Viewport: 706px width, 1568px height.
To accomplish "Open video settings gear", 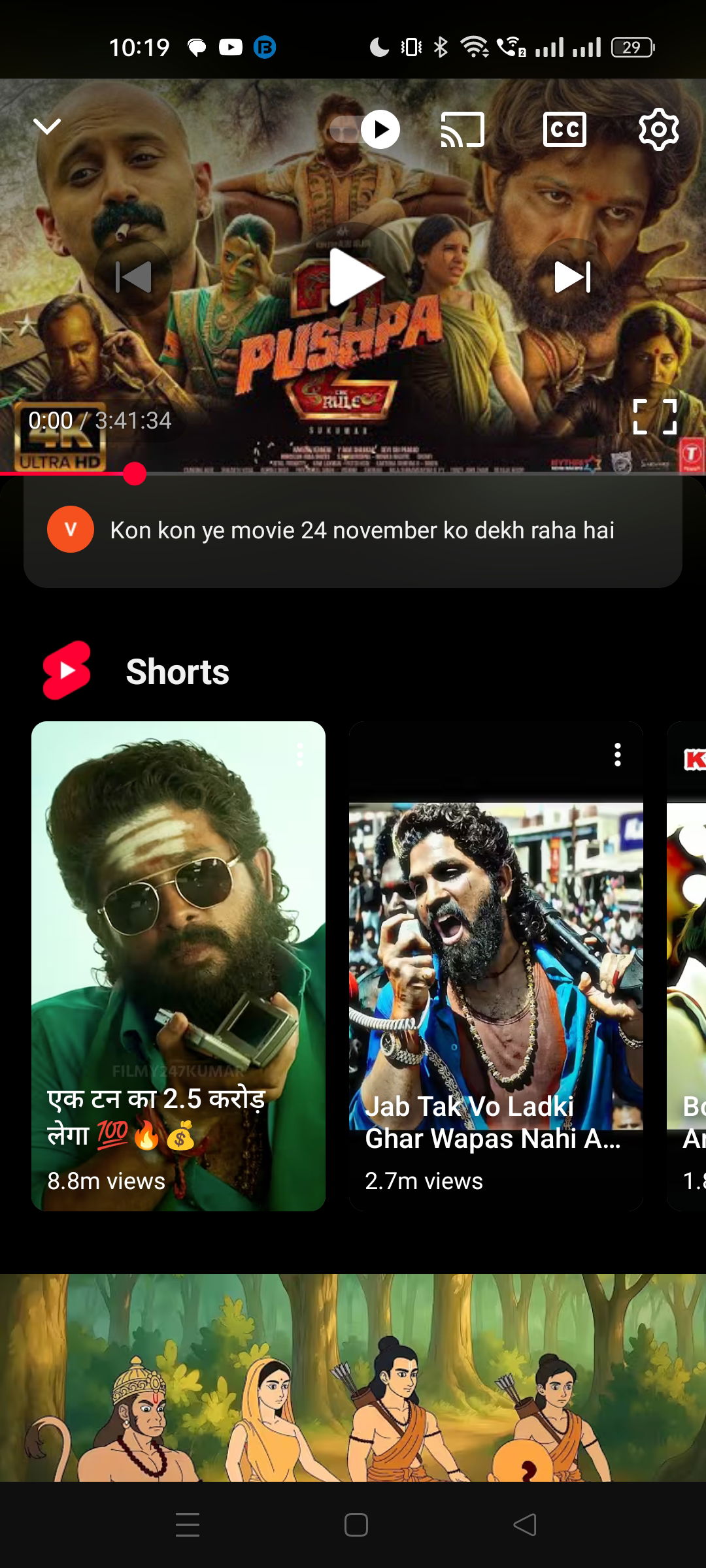I will pyautogui.click(x=658, y=129).
